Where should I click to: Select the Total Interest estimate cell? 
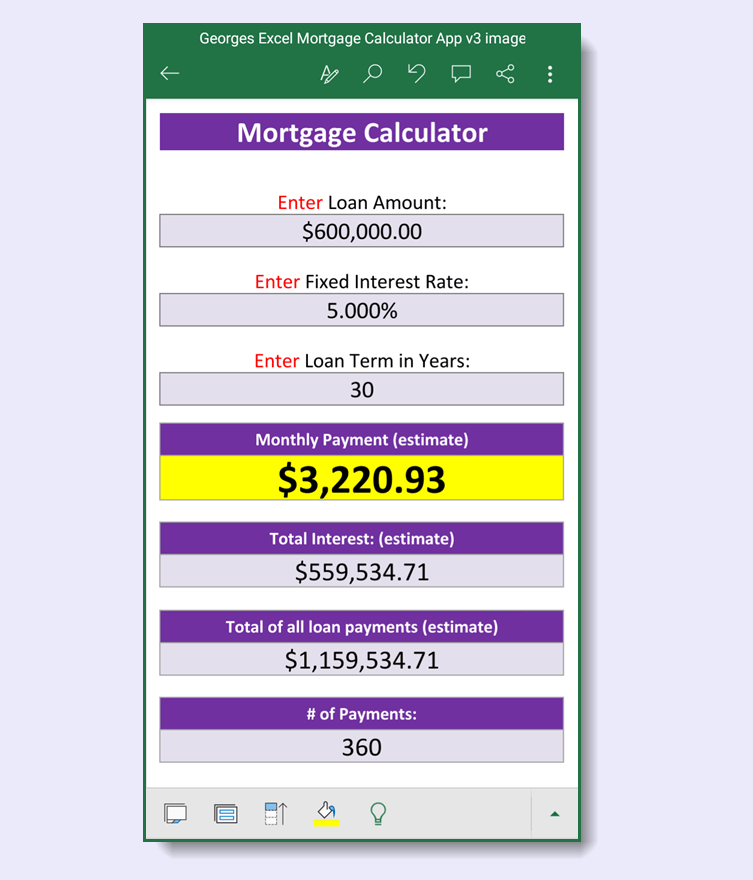[x=361, y=571]
